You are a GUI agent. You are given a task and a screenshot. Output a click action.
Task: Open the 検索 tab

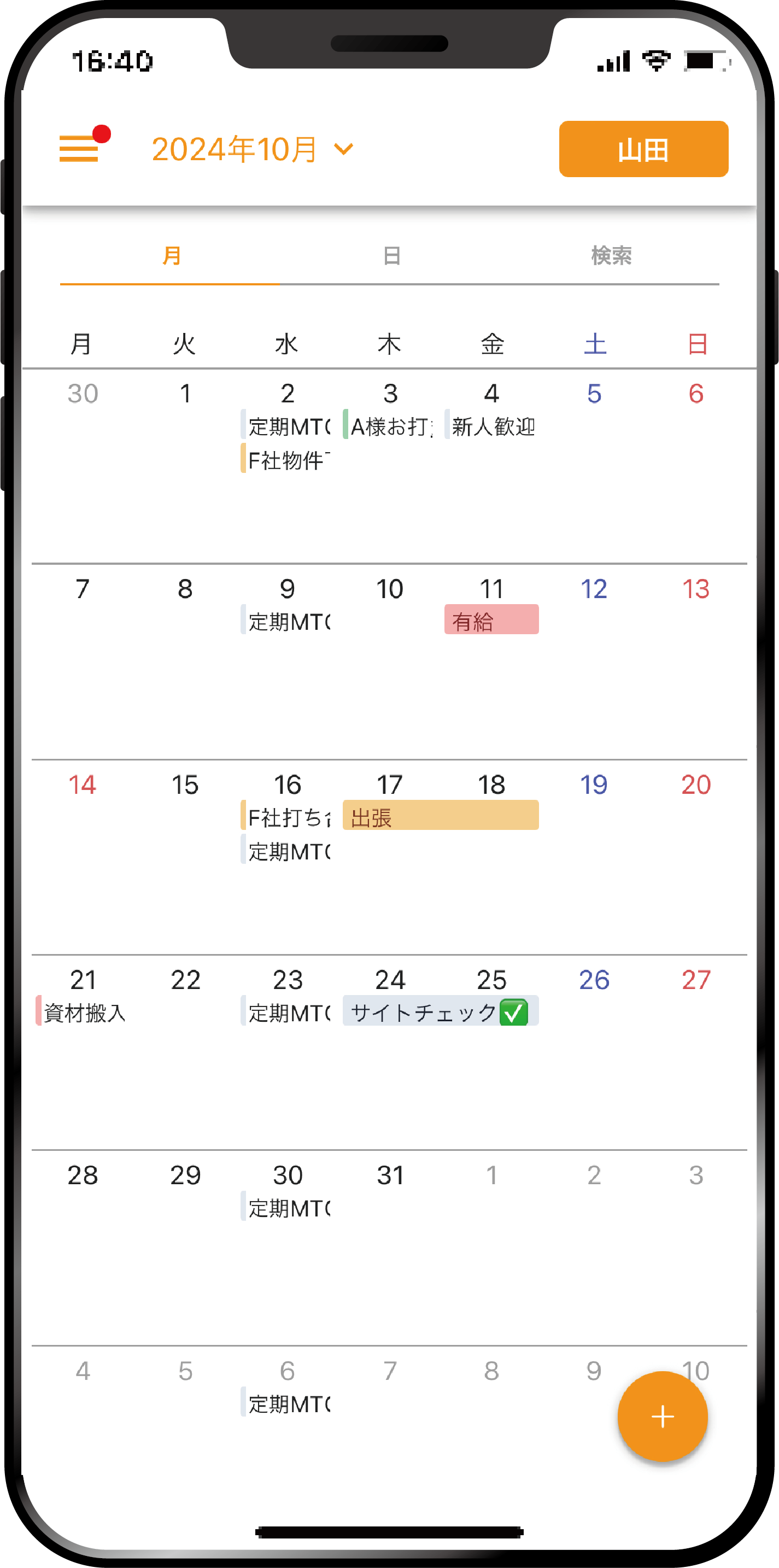coord(611,256)
